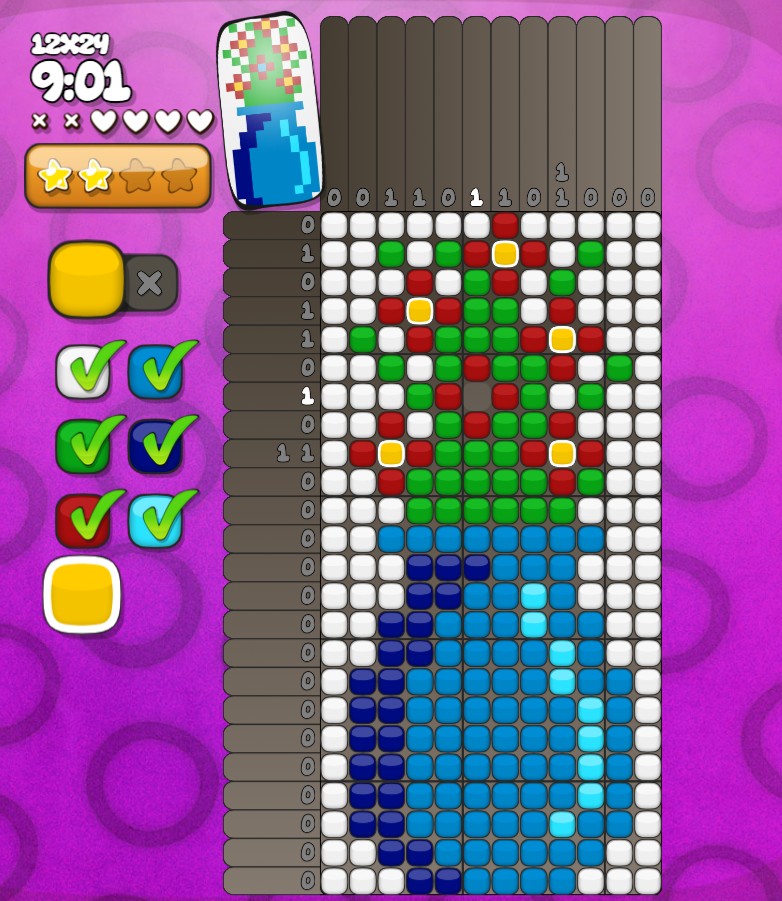This screenshot has height=901, width=782.
Task: Choose the green color swatch
Action: 83,446
